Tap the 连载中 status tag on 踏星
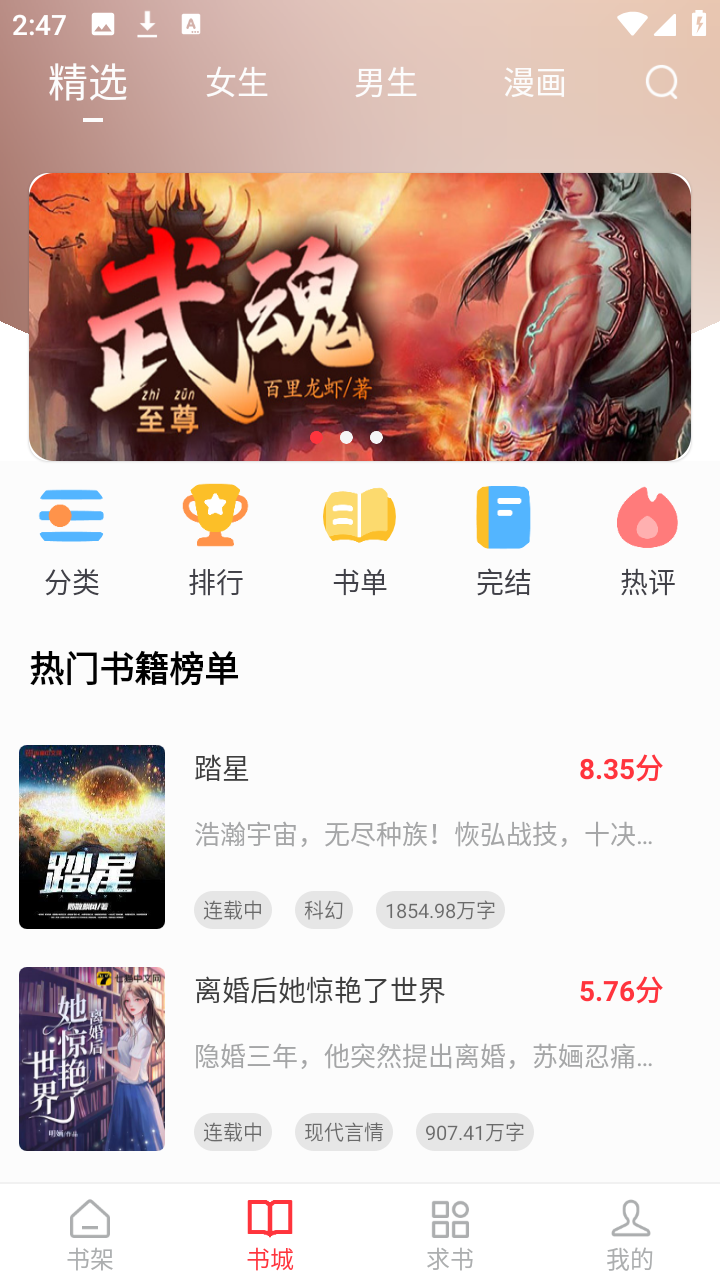Image resolution: width=720 pixels, height=1280 pixels. (233, 910)
